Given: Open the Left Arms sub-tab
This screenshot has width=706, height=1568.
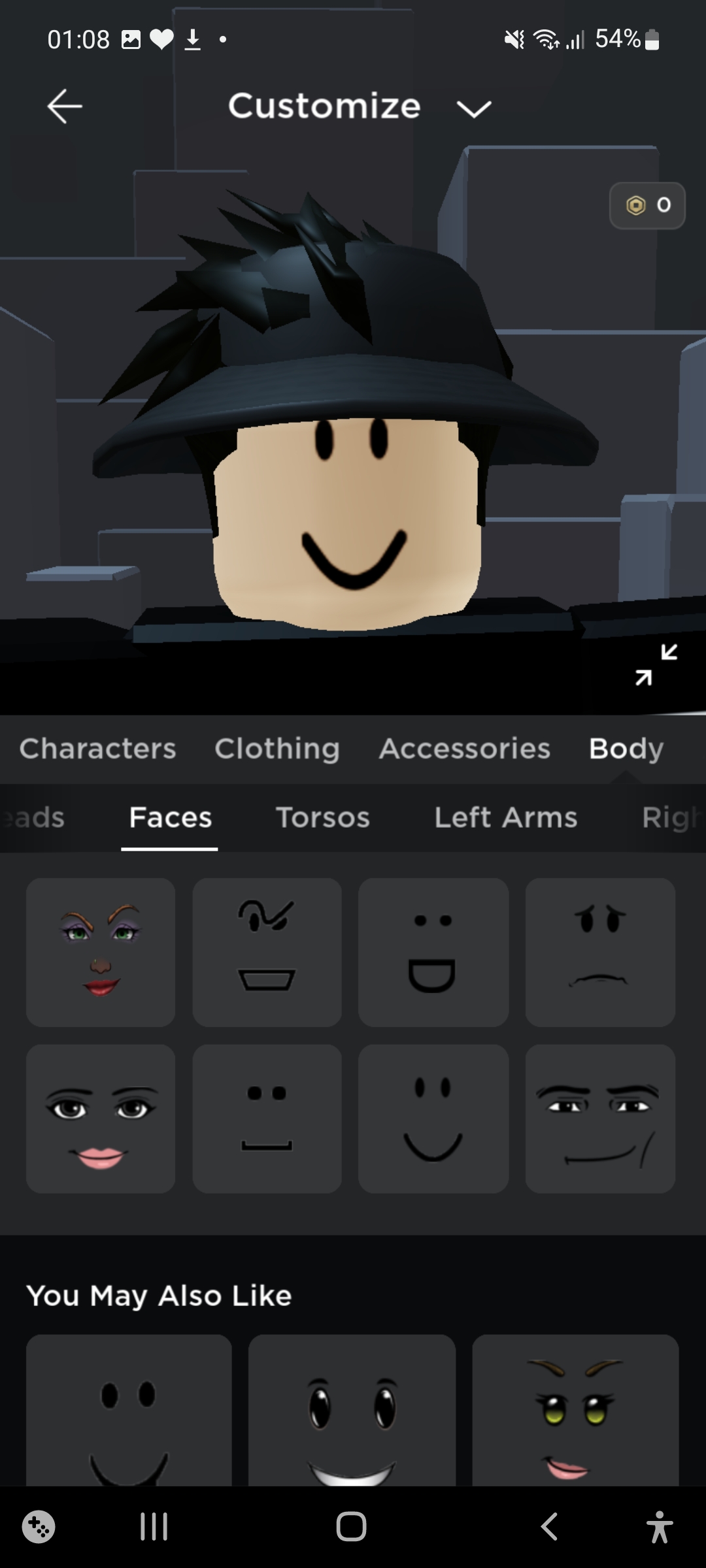Looking at the screenshot, I should tap(506, 817).
